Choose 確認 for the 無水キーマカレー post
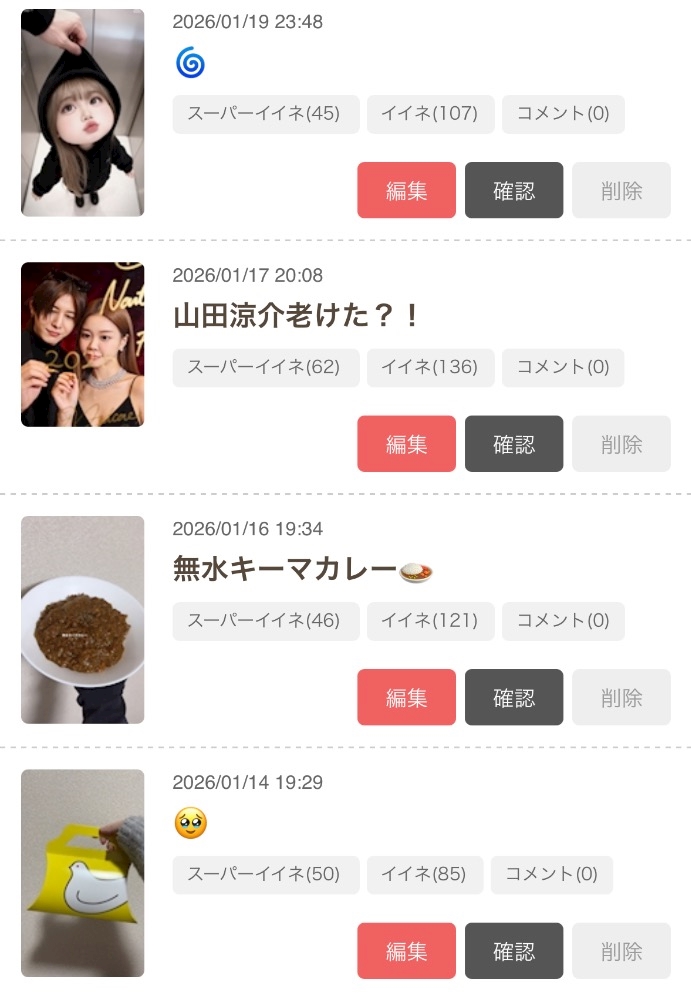The width and height of the screenshot is (691, 1000). pos(514,697)
